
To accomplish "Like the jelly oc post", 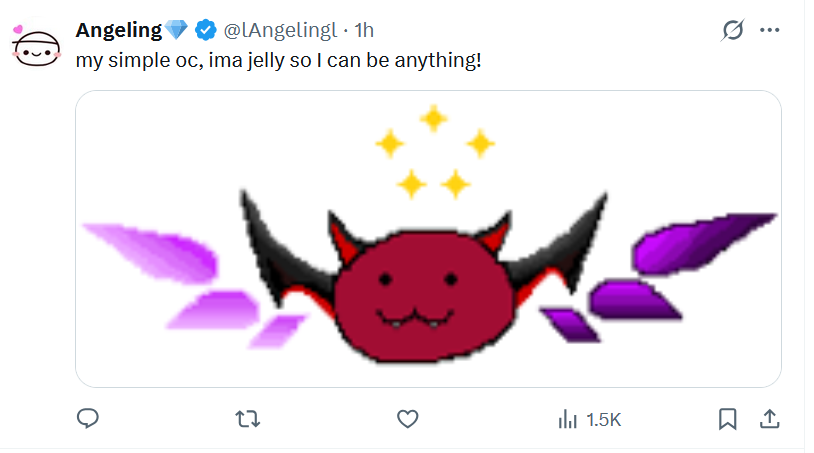I will pyautogui.click(x=407, y=419).
